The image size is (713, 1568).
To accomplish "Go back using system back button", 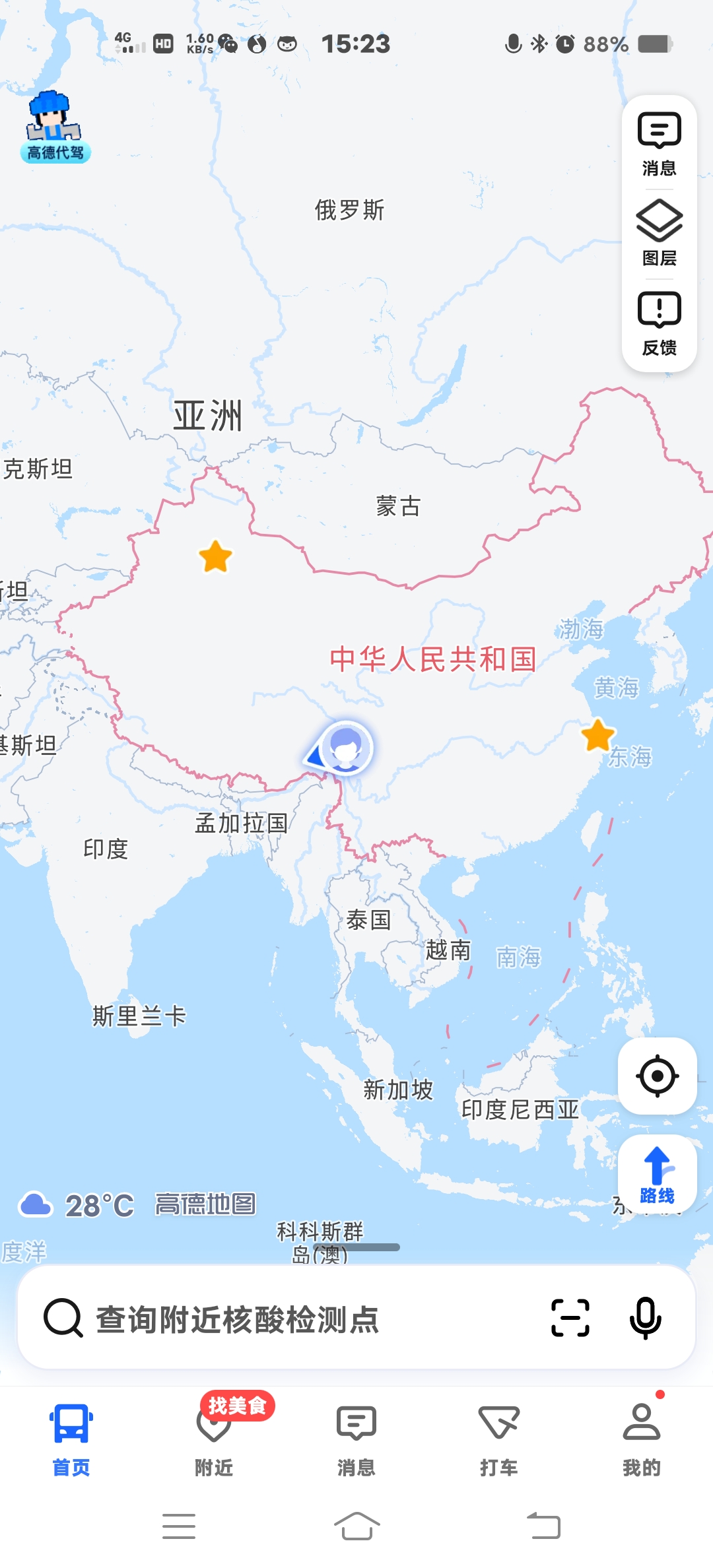I will (543, 1526).
